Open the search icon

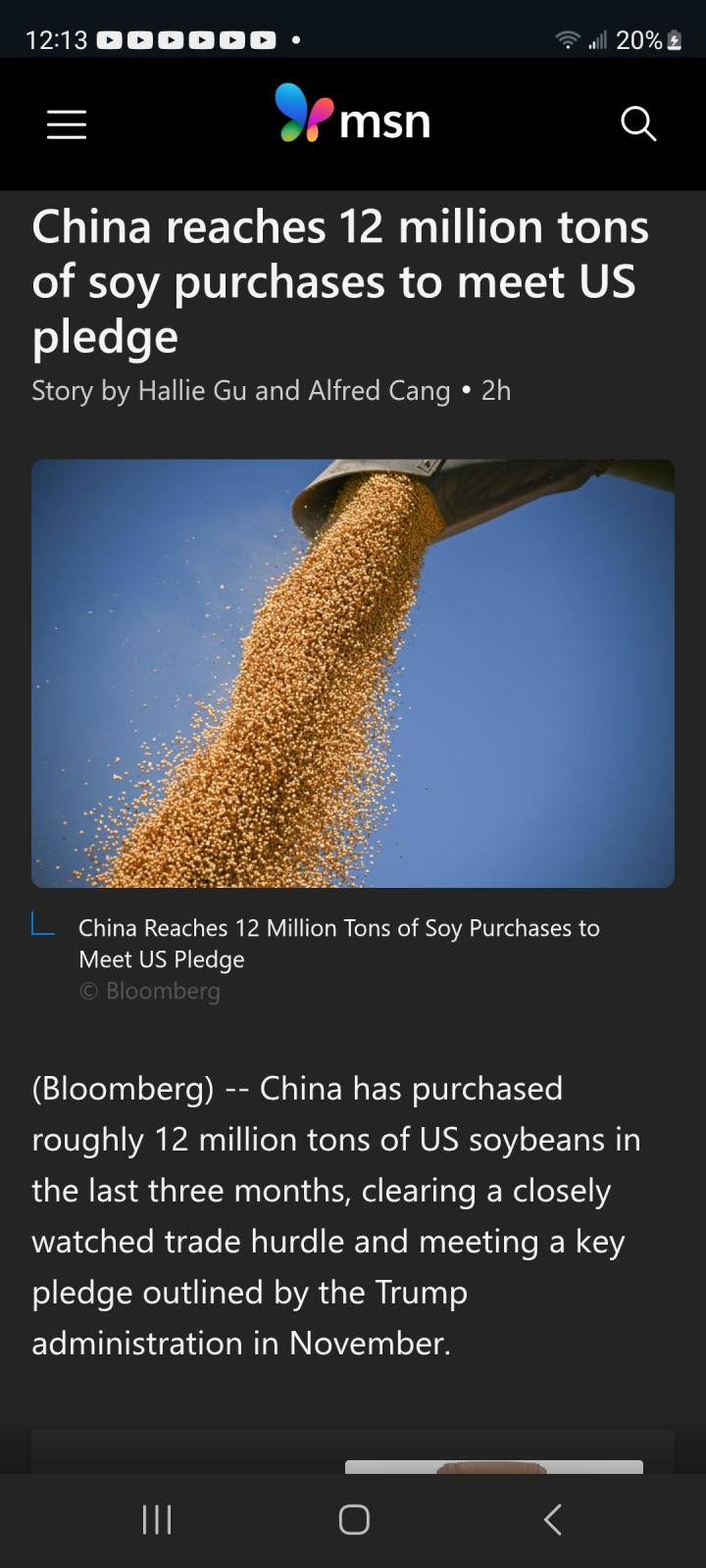638,124
